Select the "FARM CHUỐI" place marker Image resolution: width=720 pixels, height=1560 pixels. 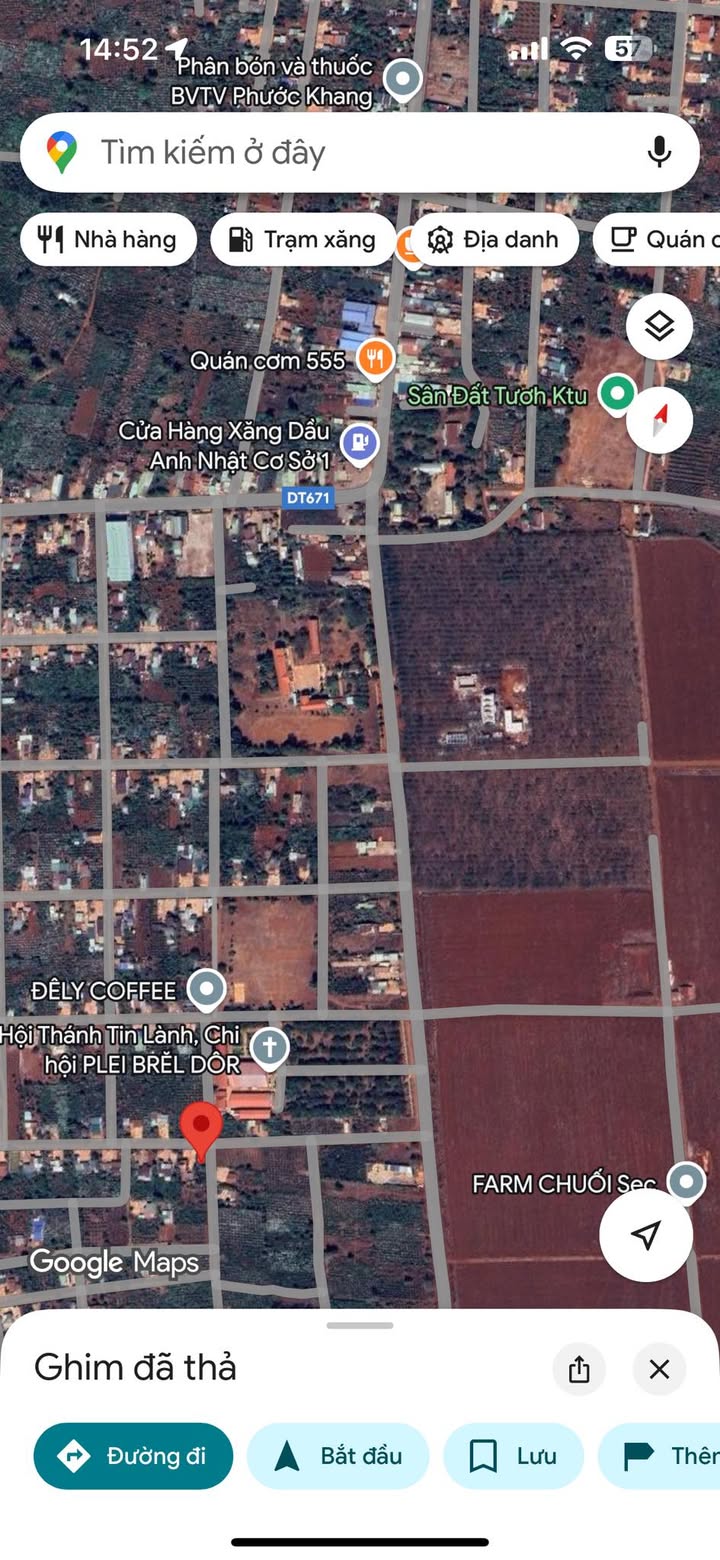(686, 1182)
